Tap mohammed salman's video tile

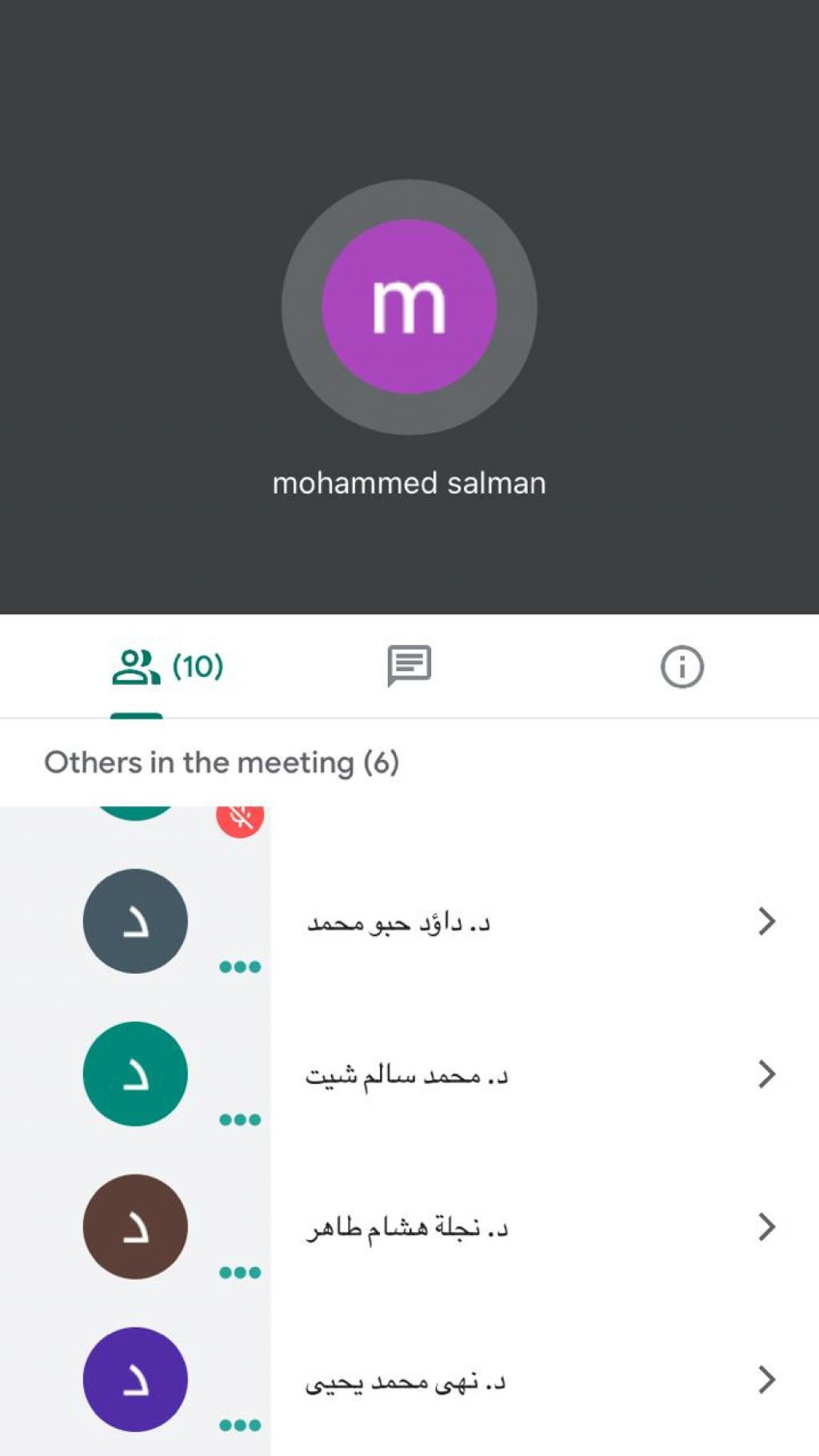409,307
